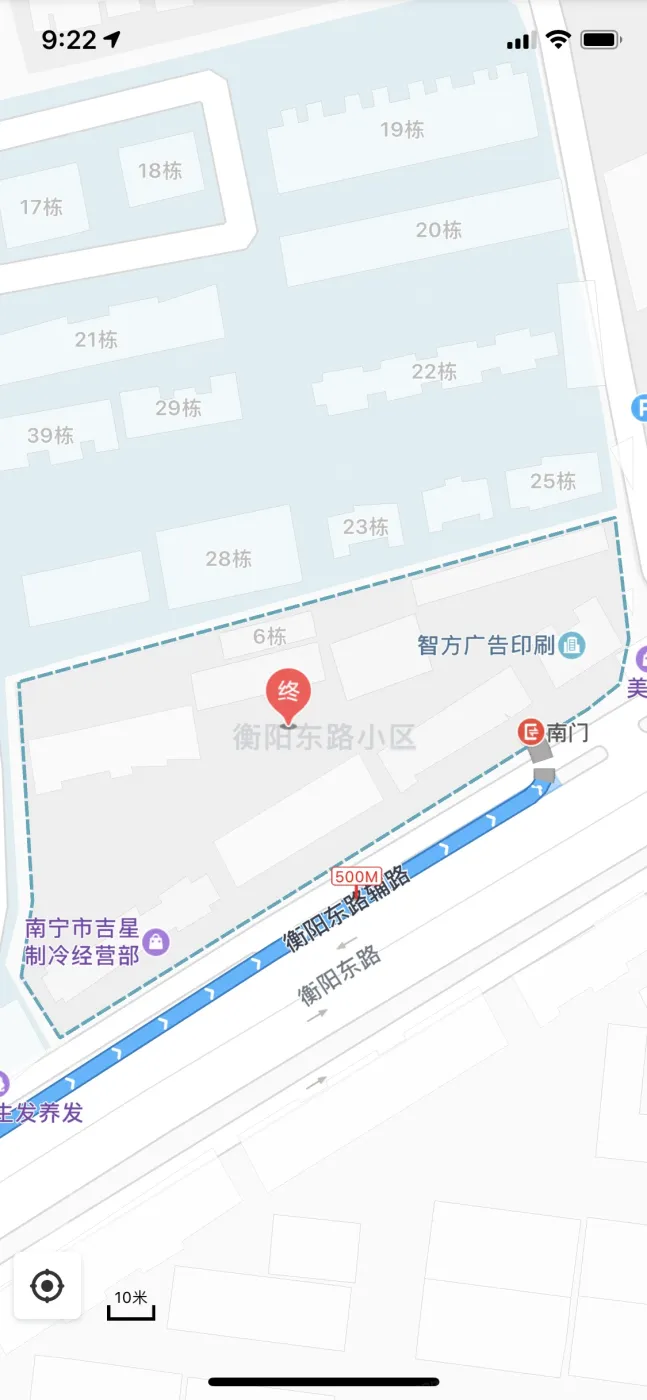Tap the locate-me target button
Viewport: 647px width, 1400px height.
pos(47,1285)
